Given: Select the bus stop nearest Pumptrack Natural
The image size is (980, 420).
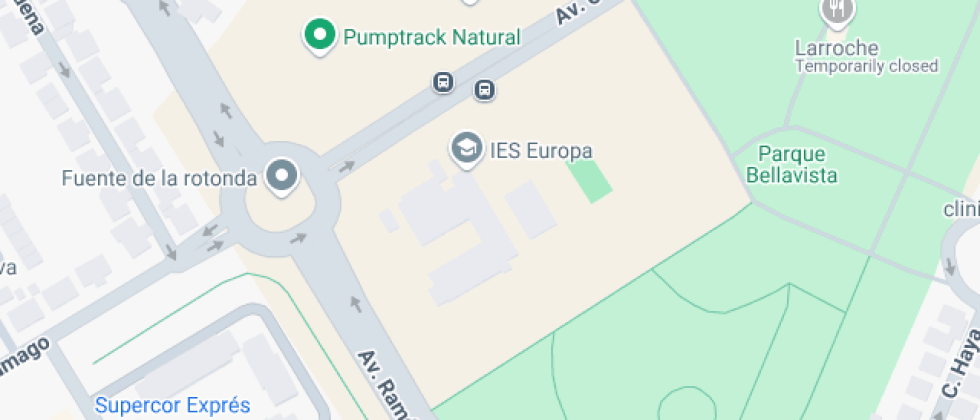Looking at the screenshot, I should 443,82.
